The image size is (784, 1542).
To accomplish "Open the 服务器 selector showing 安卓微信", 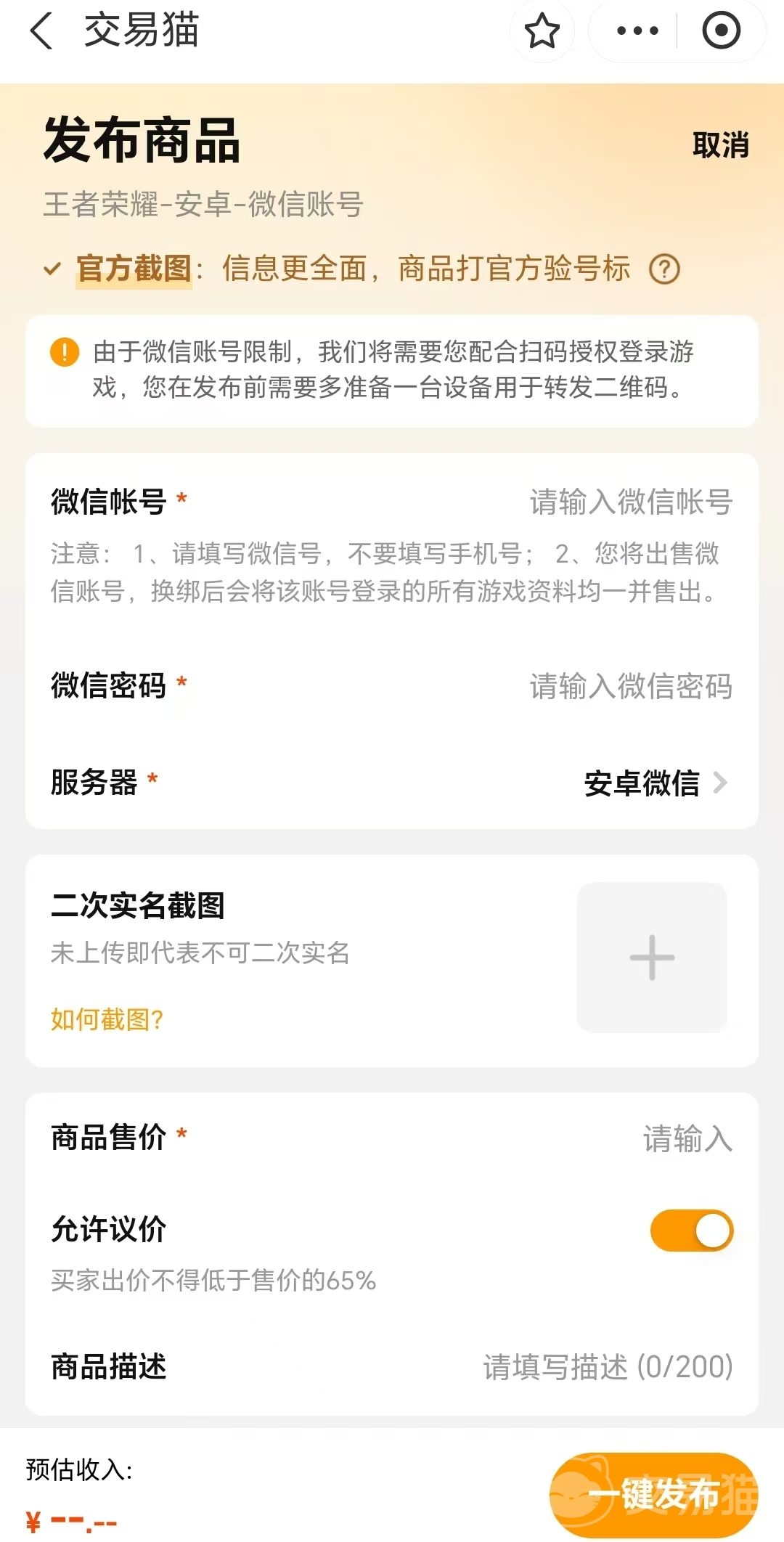I will [653, 783].
